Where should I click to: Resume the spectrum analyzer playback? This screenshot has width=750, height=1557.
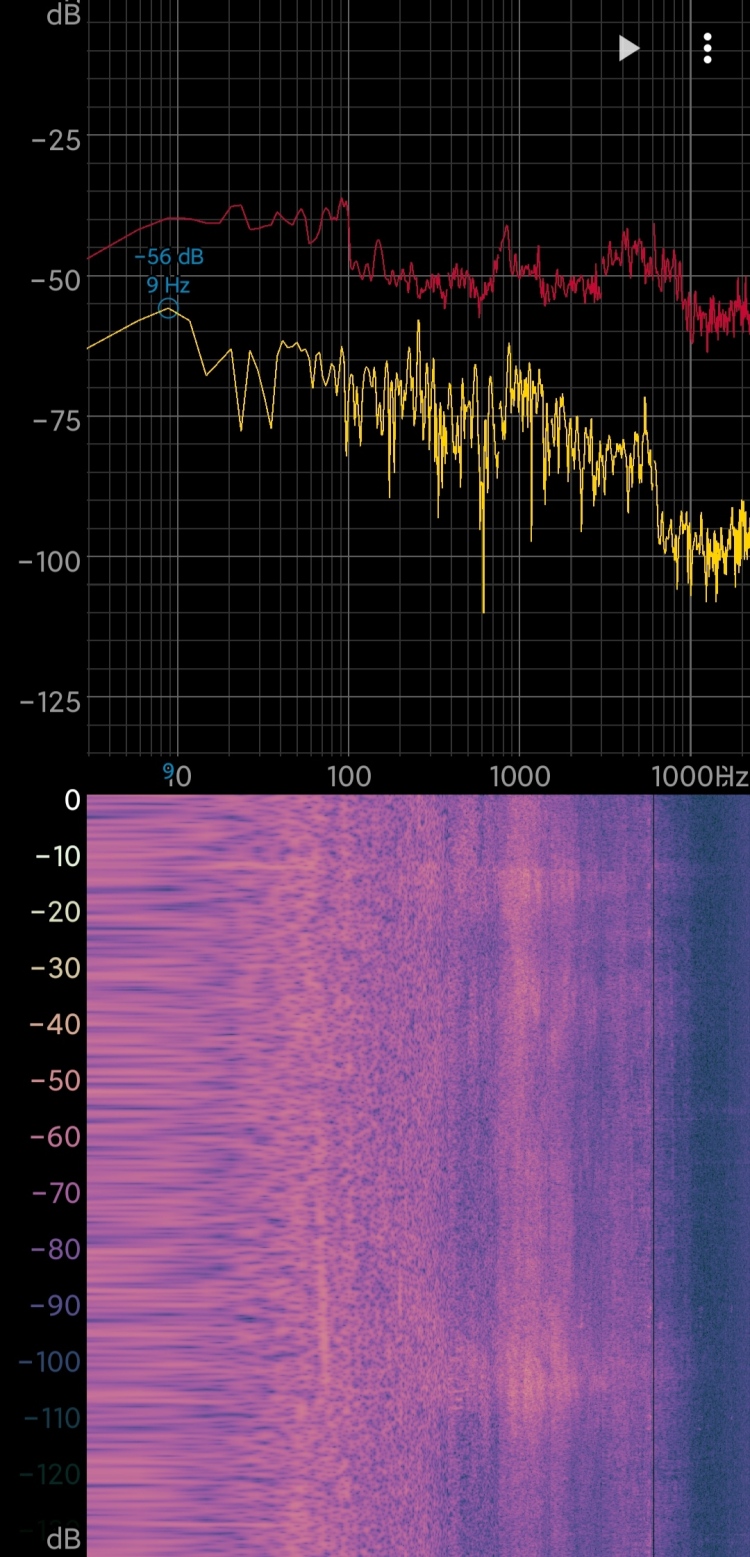tap(628, 48)
